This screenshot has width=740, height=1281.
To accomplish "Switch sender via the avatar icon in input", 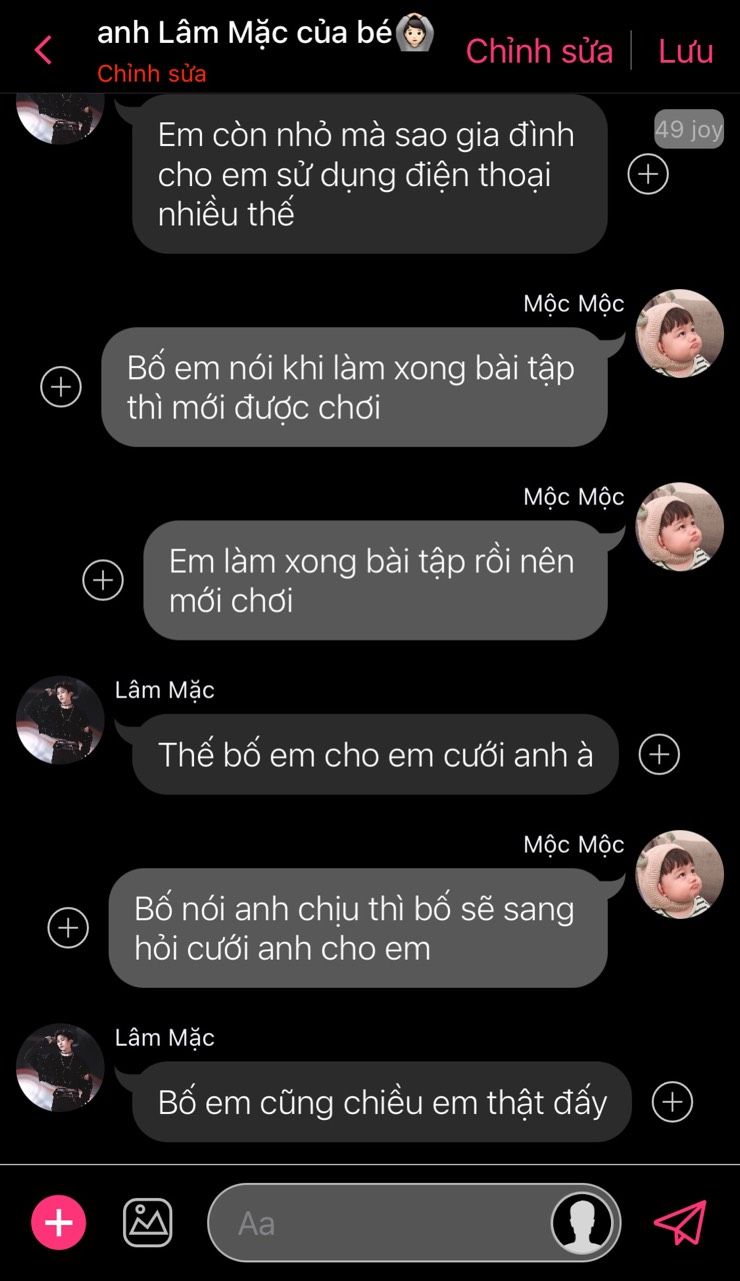I will pos(583,1223).
